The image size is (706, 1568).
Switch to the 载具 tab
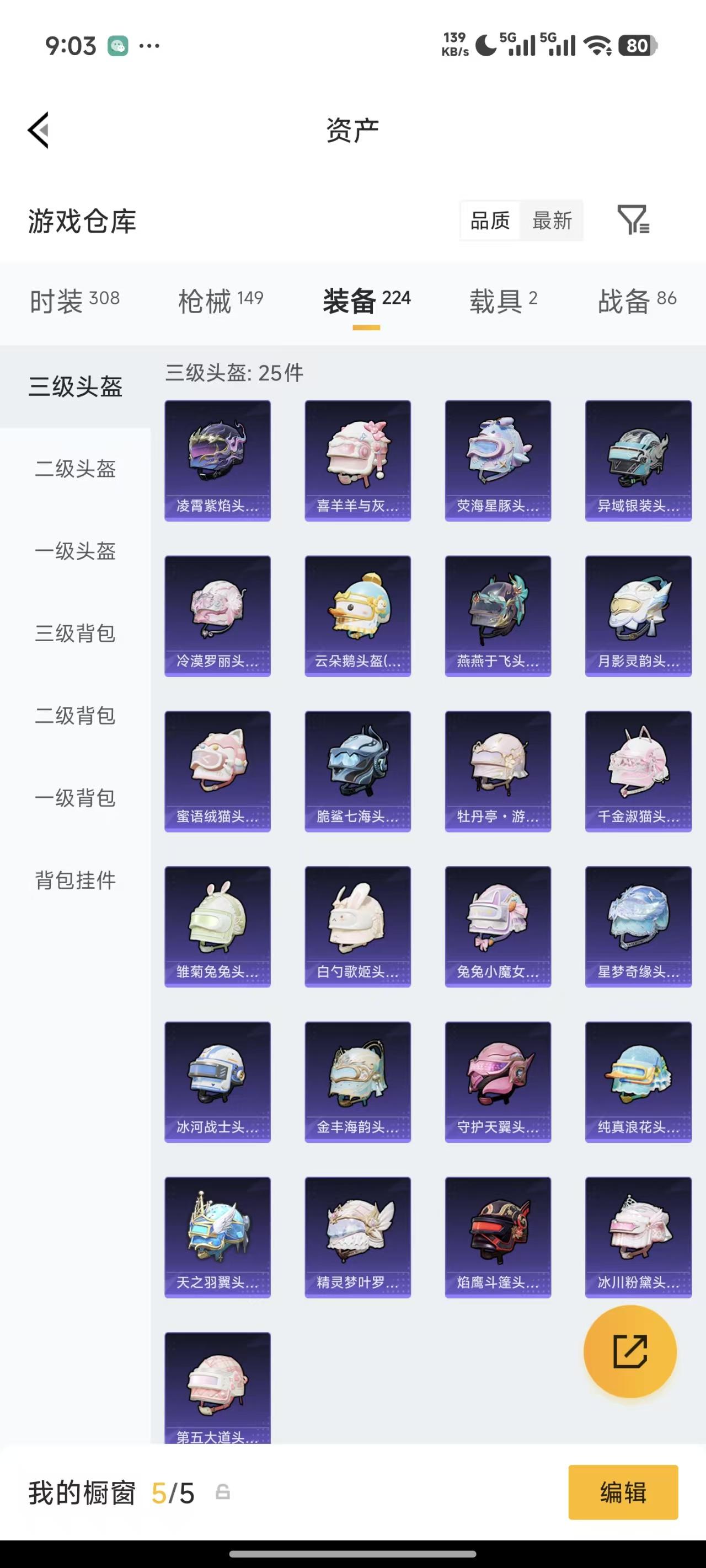[502, 300]
